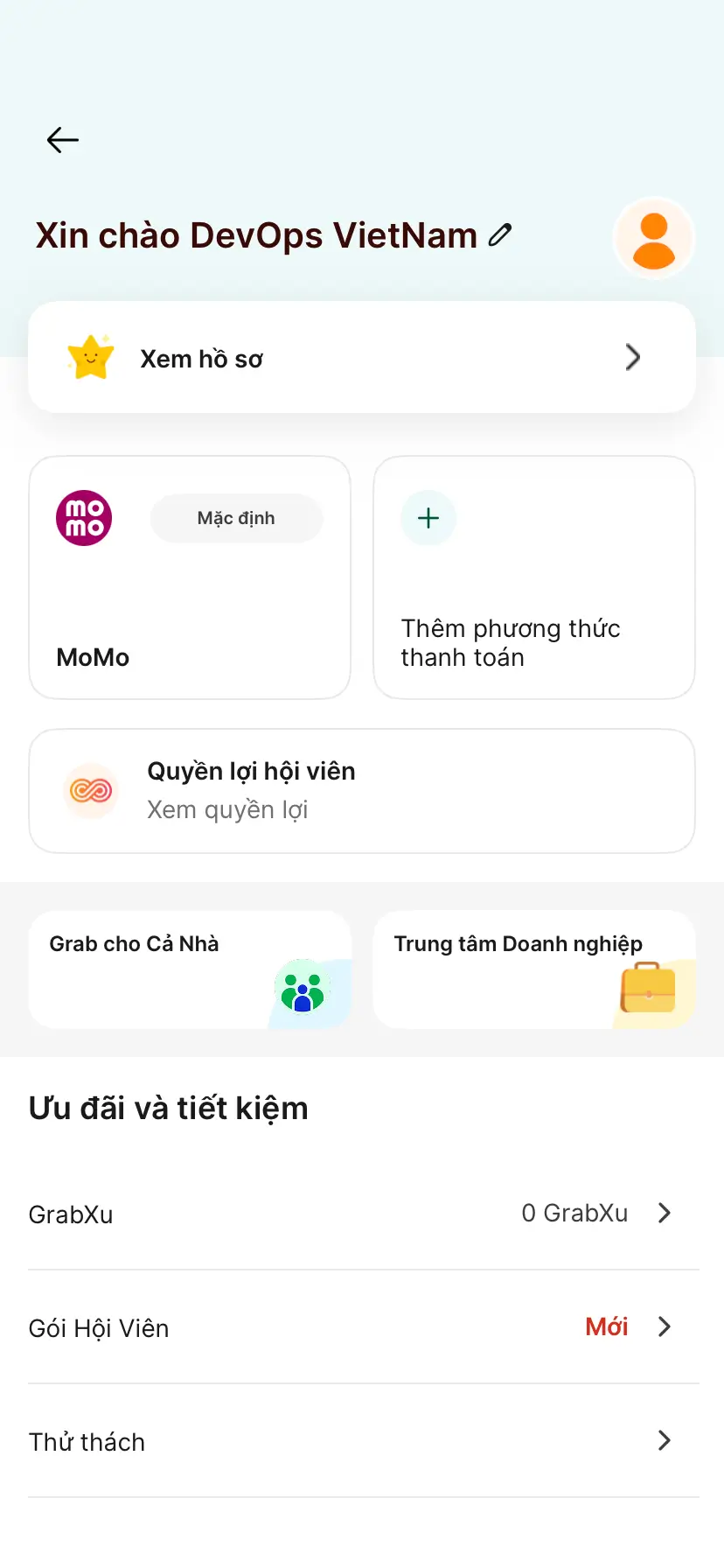Open Trung tâm Doanh nghiệp card
Image resolution: width=724 pixels, height=1568 pixels.
pos(533,969)
